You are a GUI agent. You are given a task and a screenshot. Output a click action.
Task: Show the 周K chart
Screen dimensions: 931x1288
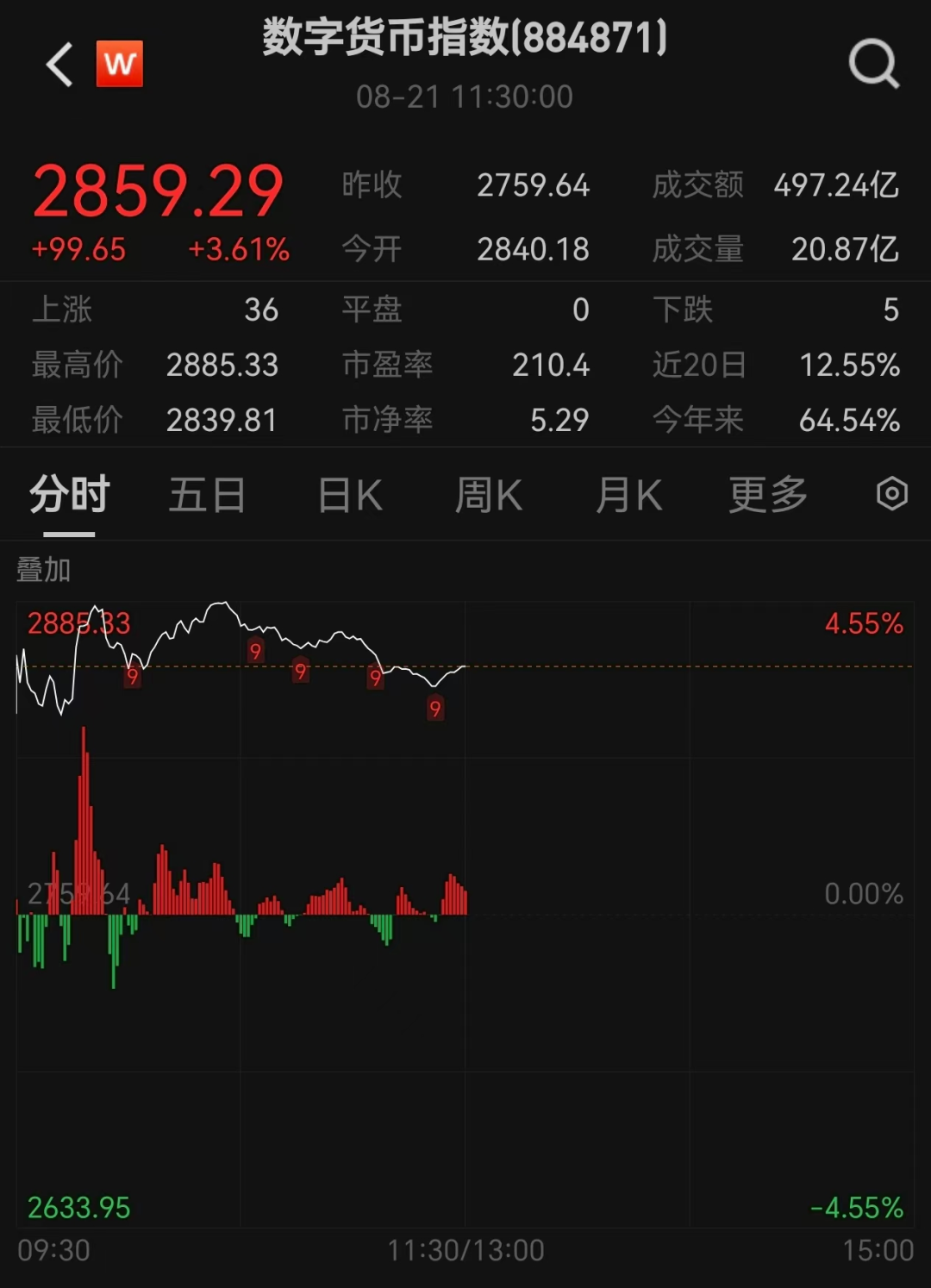click(488, 495)
